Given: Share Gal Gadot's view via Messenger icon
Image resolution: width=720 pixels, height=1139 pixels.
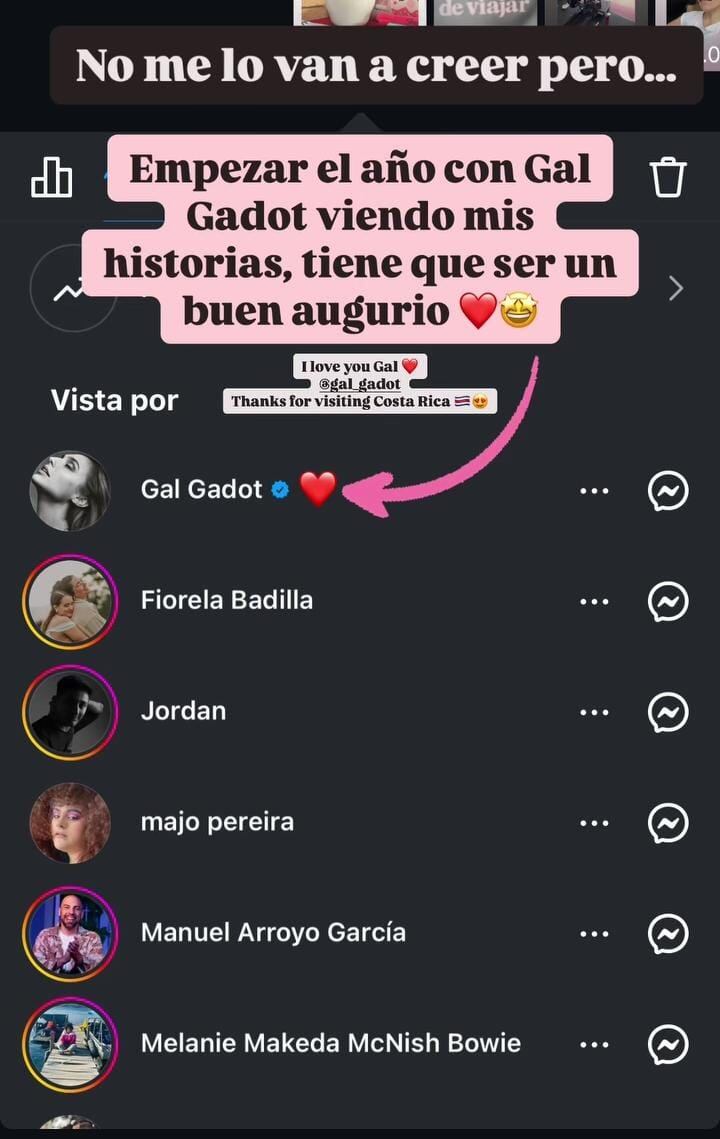Looking at the screenshot, I should 668,491.
